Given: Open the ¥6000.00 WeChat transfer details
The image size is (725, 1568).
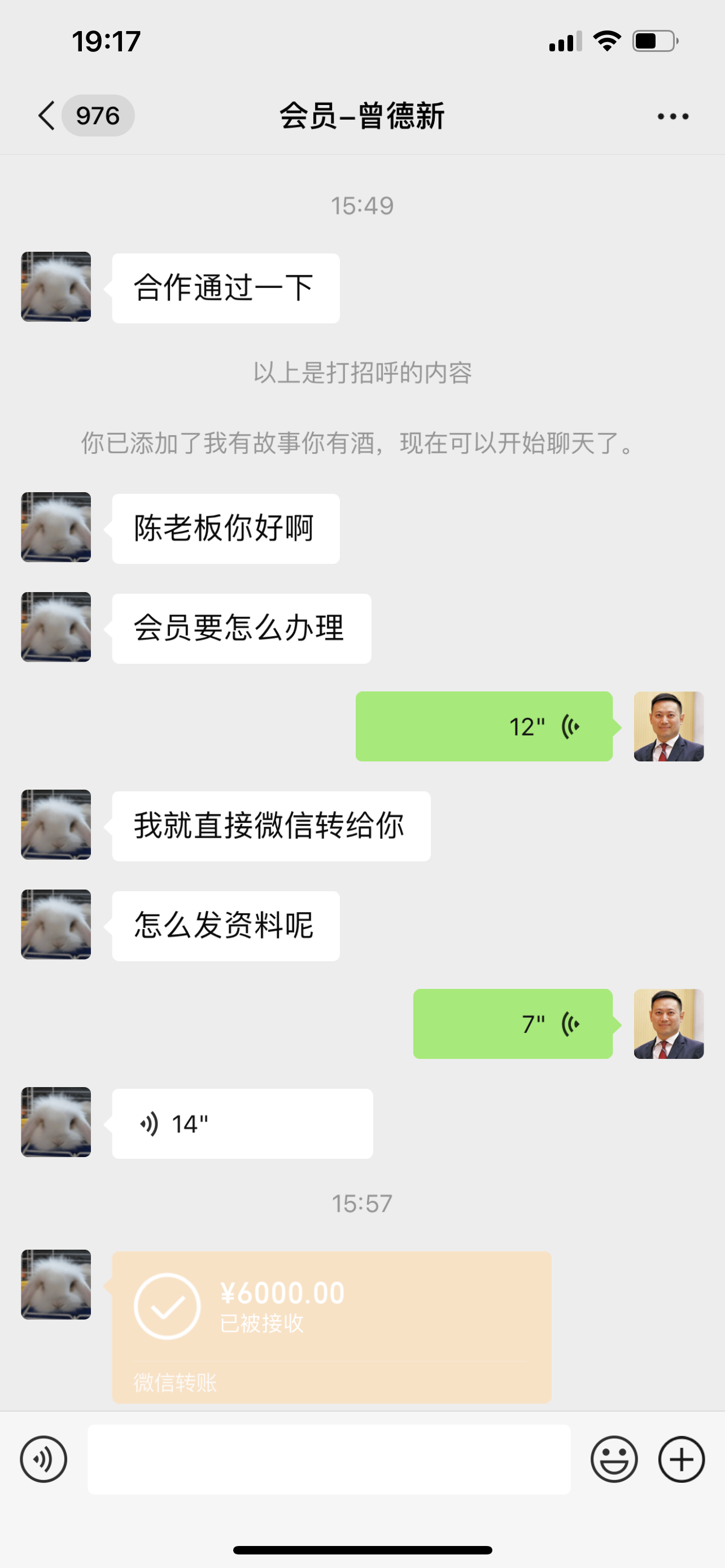Looking at the screenshot, I should 332,1327.
